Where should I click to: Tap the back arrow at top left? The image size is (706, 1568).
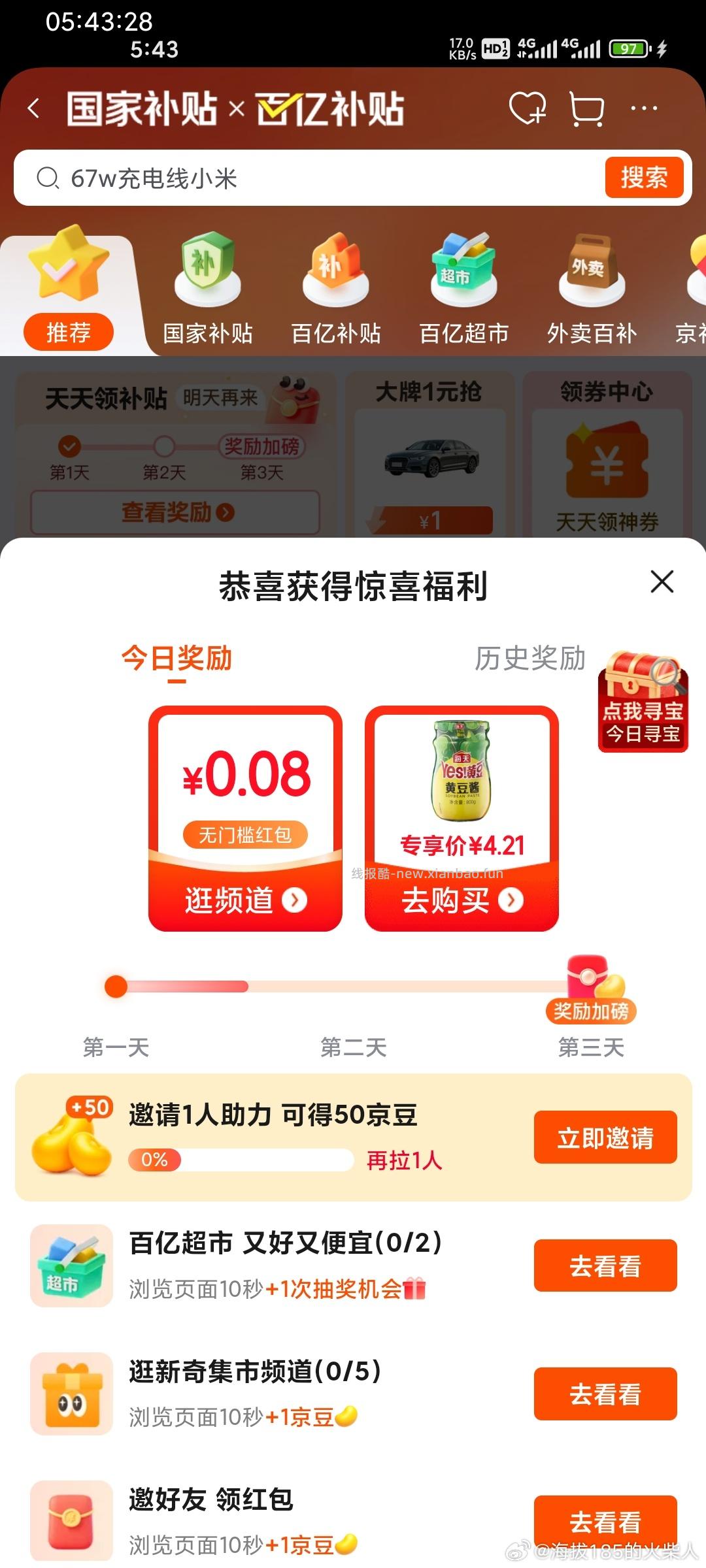click(33, 108)
